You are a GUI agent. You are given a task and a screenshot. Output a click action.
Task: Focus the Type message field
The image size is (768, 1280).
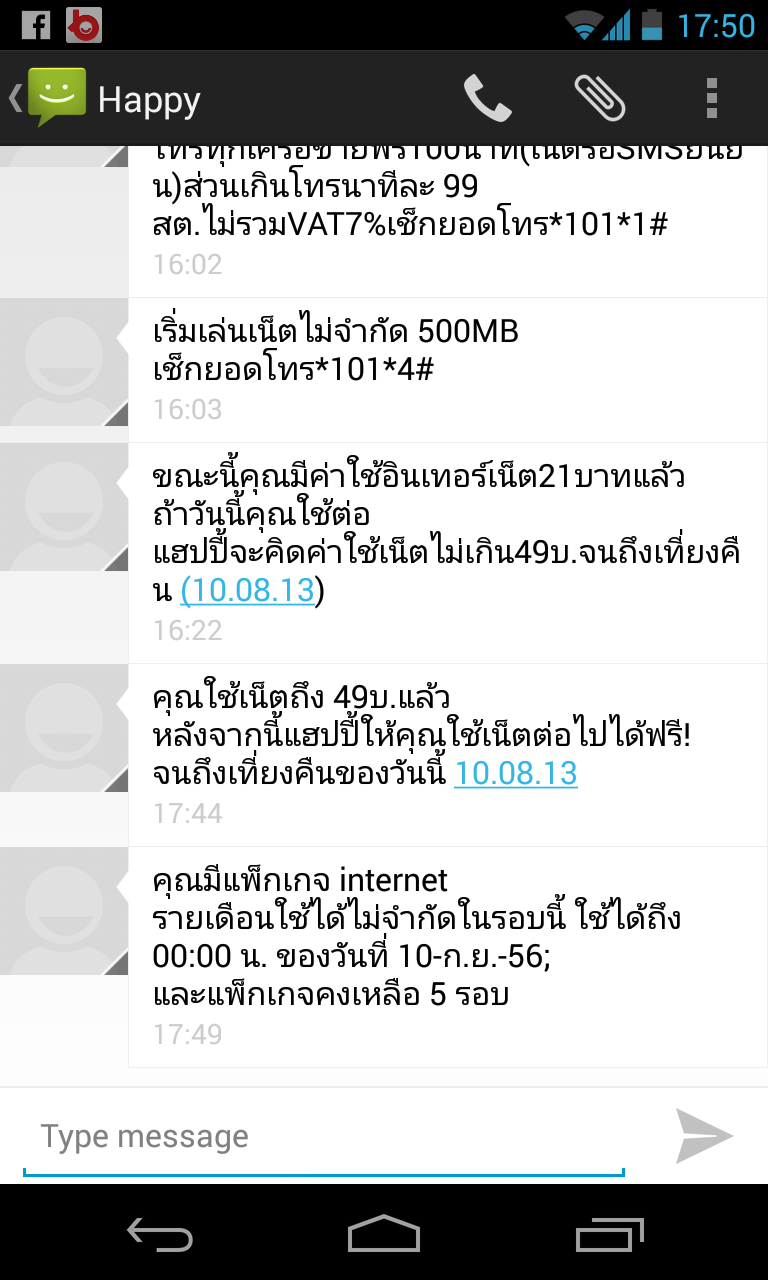pos(324,1137)
